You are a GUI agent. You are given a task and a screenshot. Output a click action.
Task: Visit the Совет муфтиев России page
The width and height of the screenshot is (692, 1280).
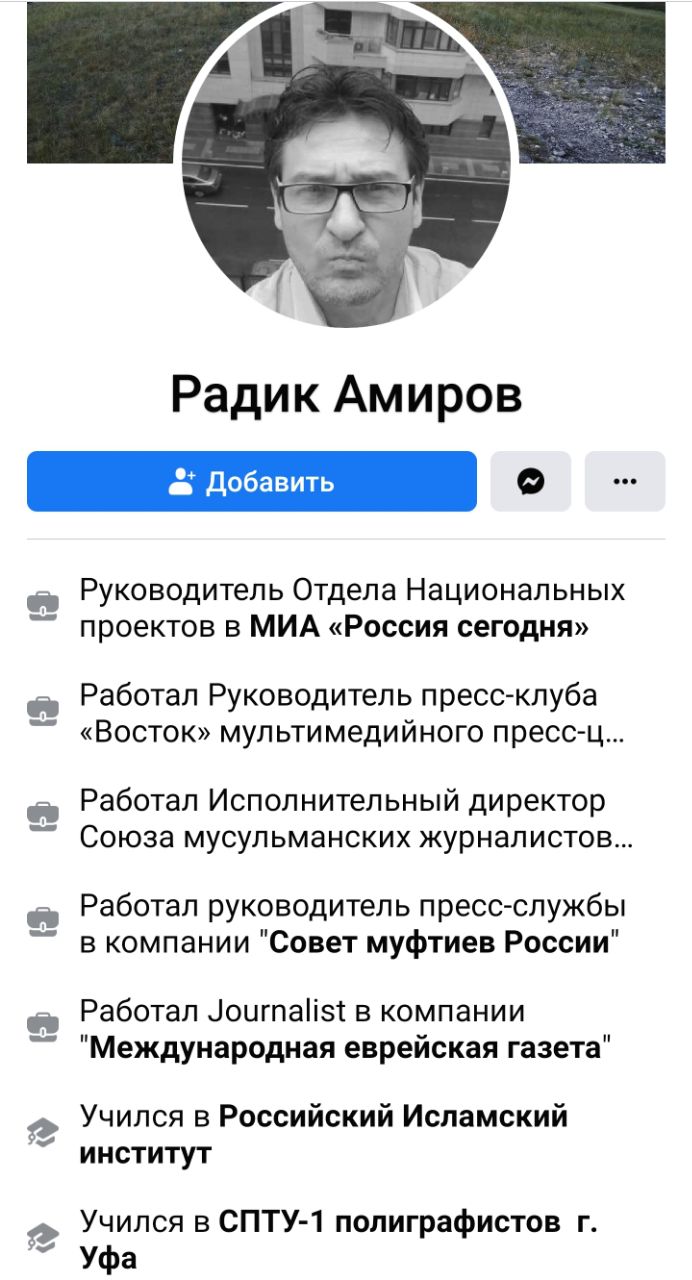(440, 942)
